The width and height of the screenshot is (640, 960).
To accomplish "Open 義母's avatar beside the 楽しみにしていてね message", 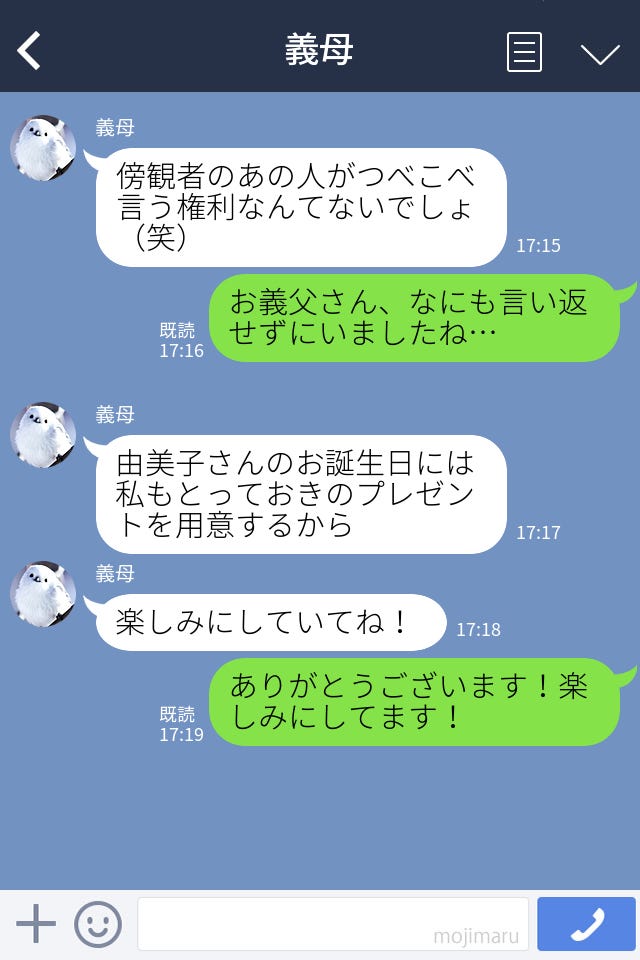I will [43, 595].
